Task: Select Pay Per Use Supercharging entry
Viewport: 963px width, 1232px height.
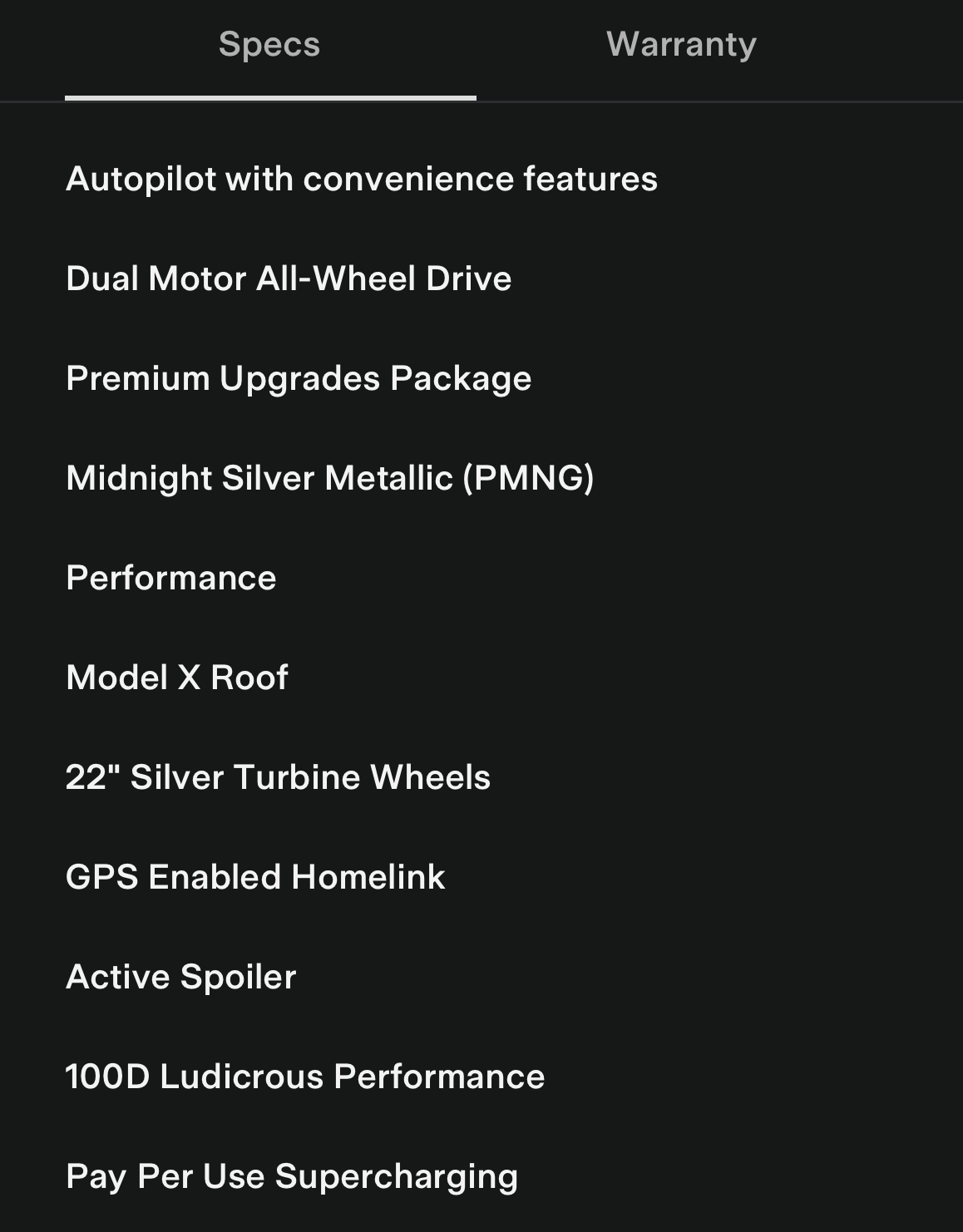Action: pos(293,1175)
